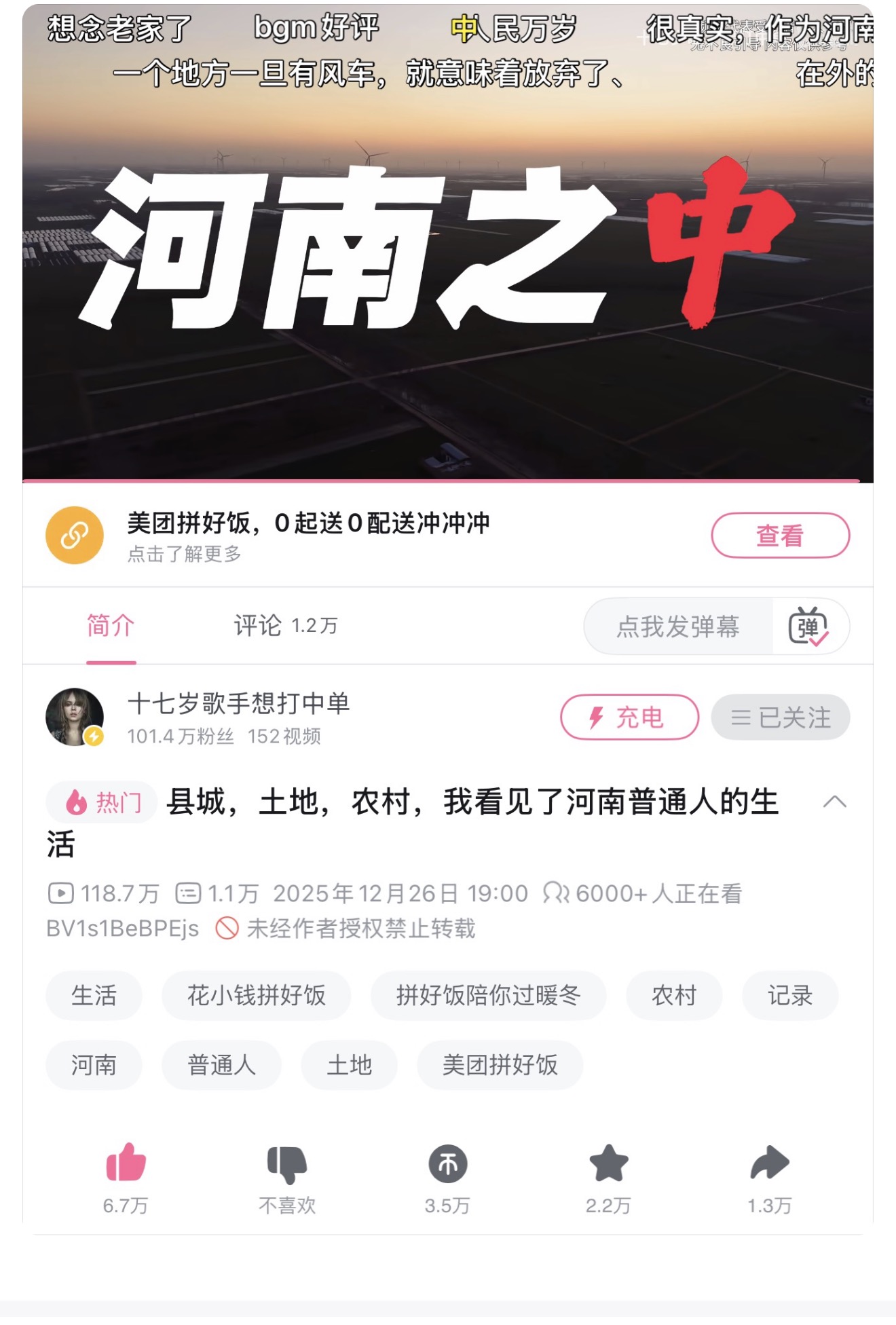Image resolution: width=896 pixels, height=1325 pixels.
Task: Open the 点我发弹幕 input box
Action: [677, 627]
